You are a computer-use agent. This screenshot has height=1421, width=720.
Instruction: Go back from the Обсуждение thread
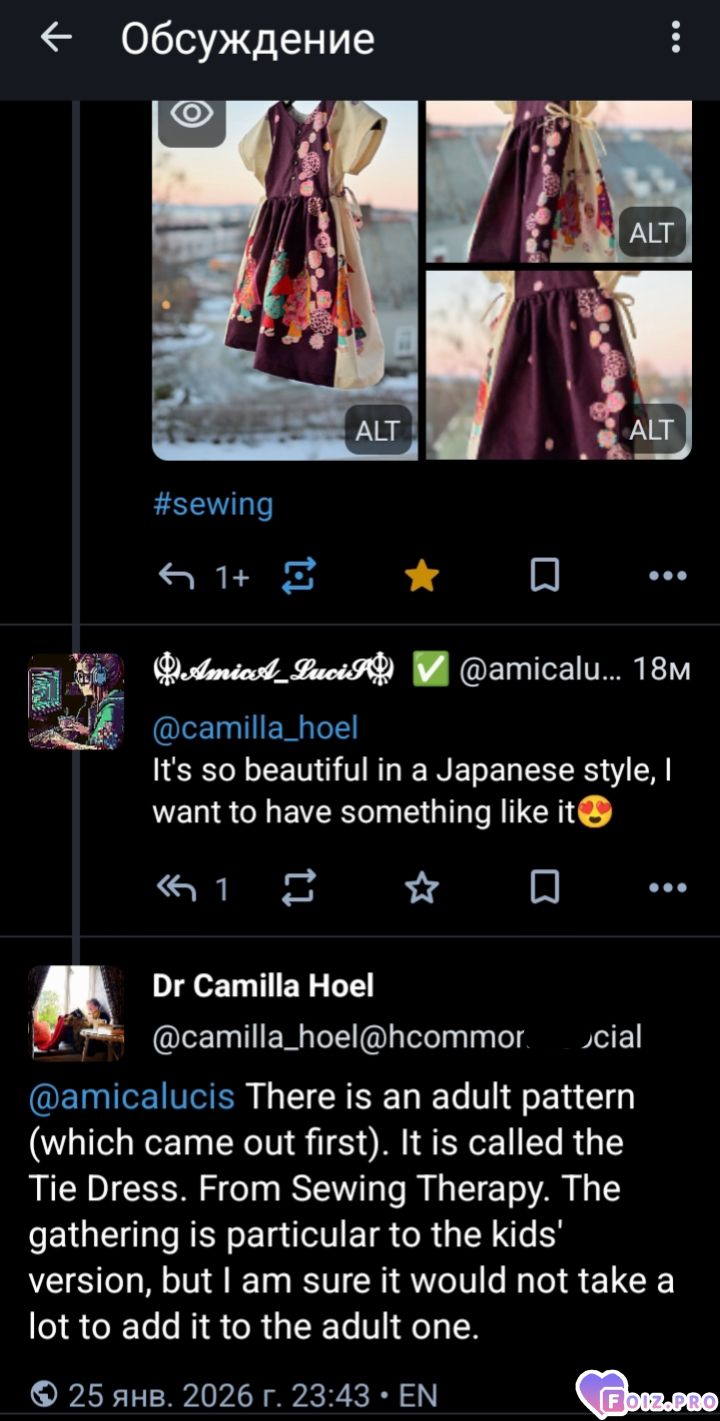click(x=56, y=38)
